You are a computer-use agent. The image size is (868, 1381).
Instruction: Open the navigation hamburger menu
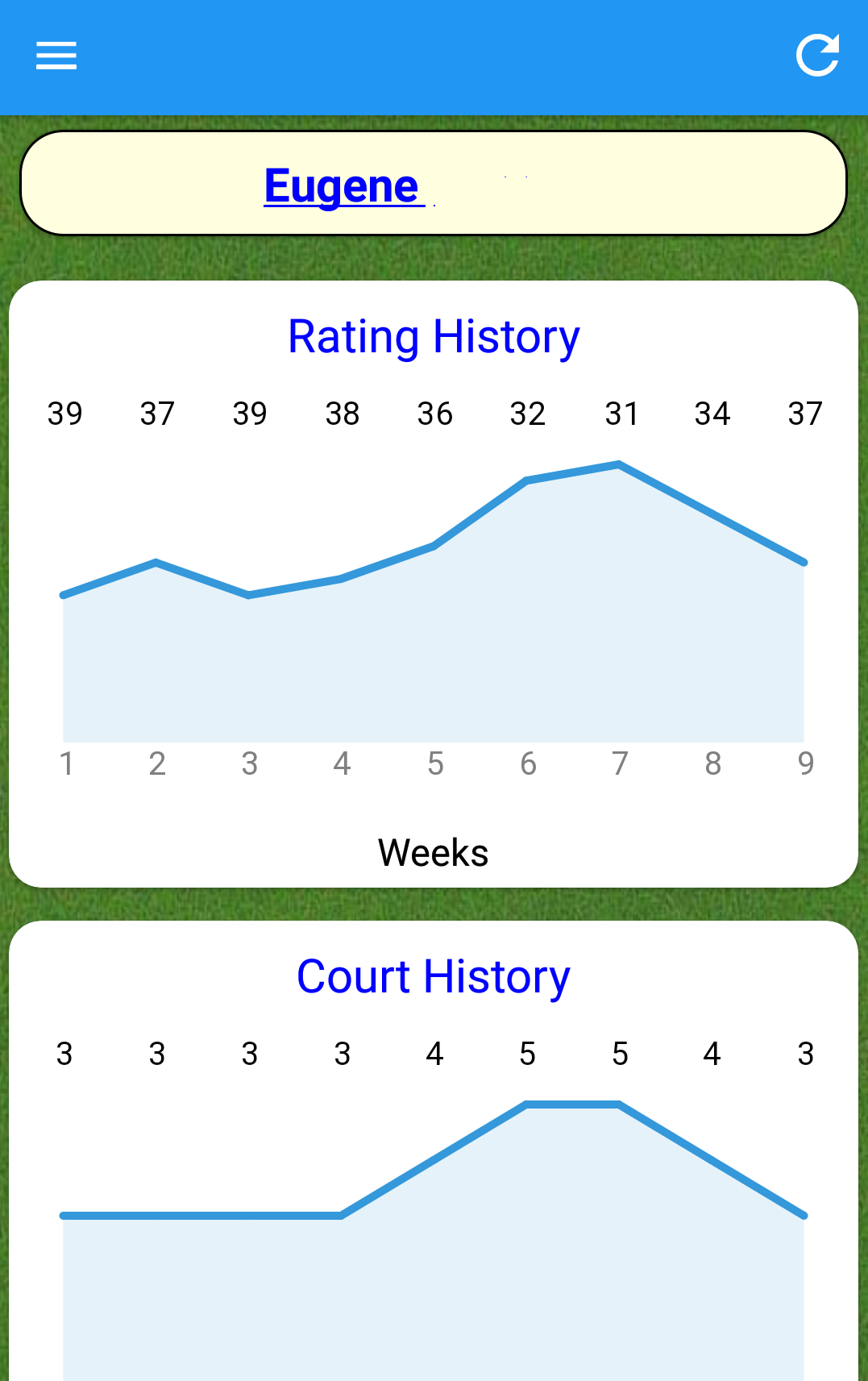[56, 56]
